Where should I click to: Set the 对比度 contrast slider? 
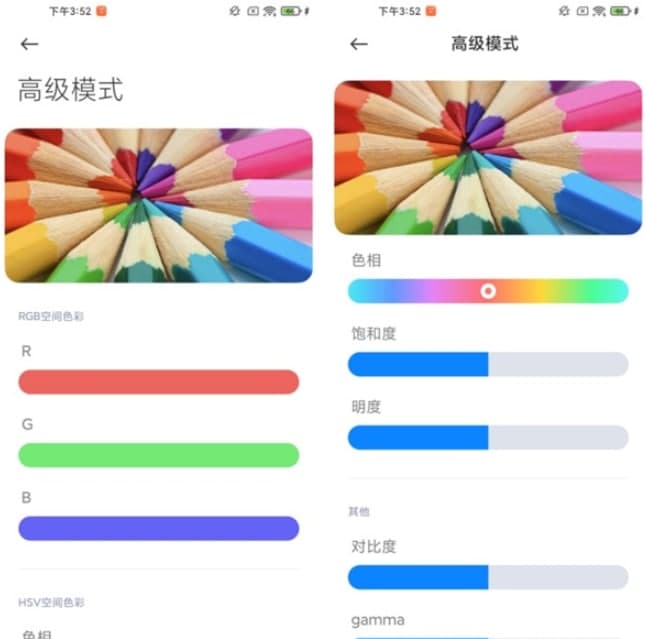coord(487,577)
